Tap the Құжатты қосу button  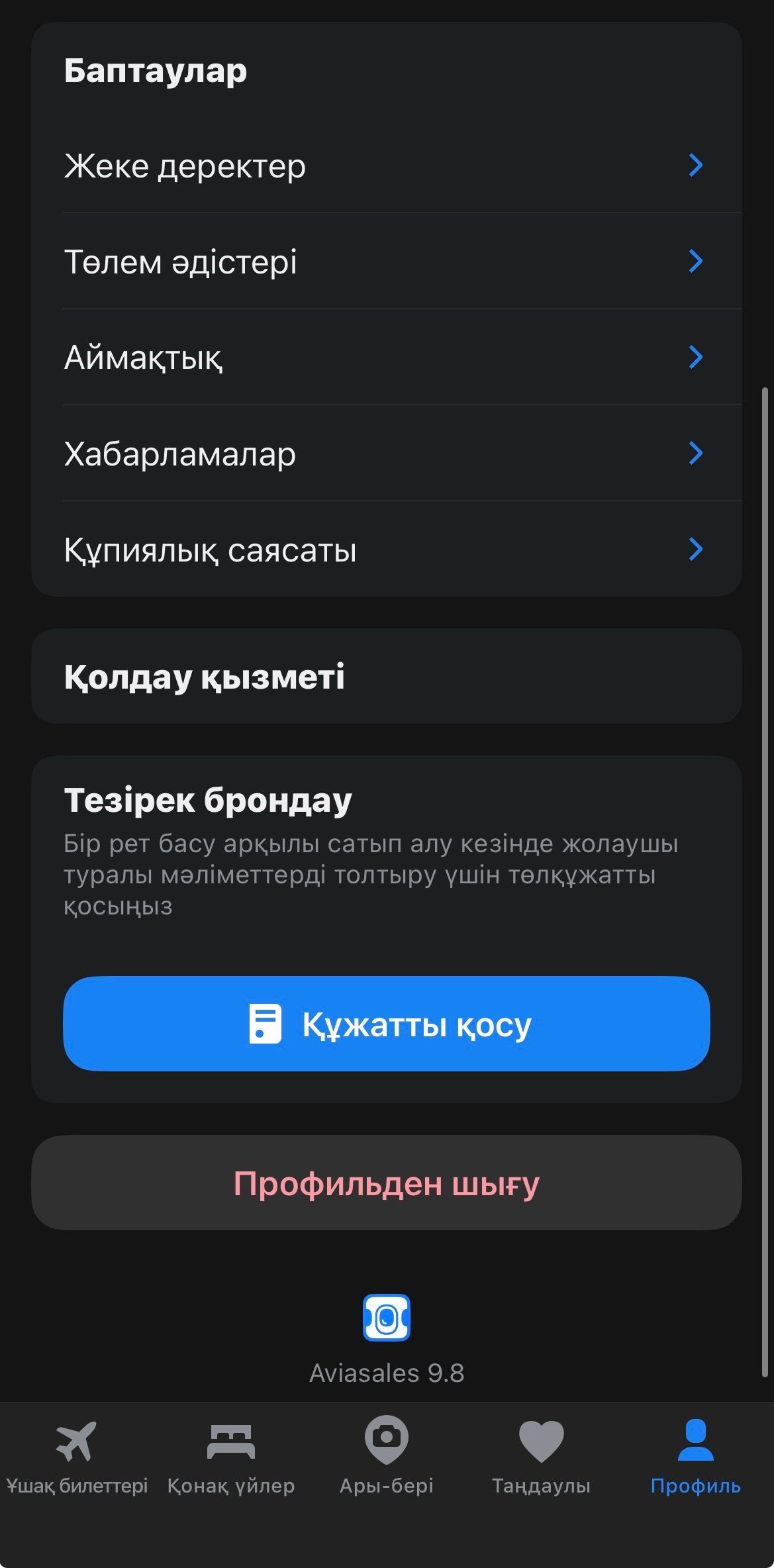pyautogui.click(x=387, y=1024)
